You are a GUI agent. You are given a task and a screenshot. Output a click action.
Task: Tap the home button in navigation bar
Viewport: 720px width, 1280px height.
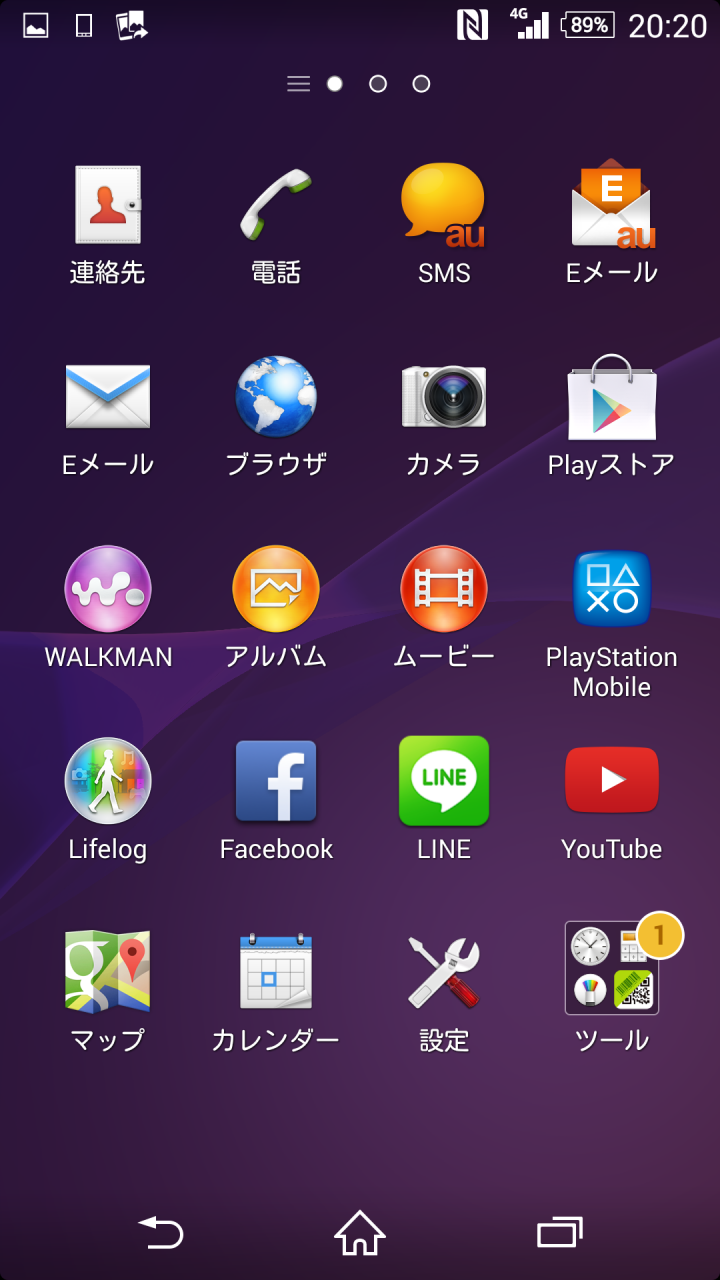tap(360, 1233)
